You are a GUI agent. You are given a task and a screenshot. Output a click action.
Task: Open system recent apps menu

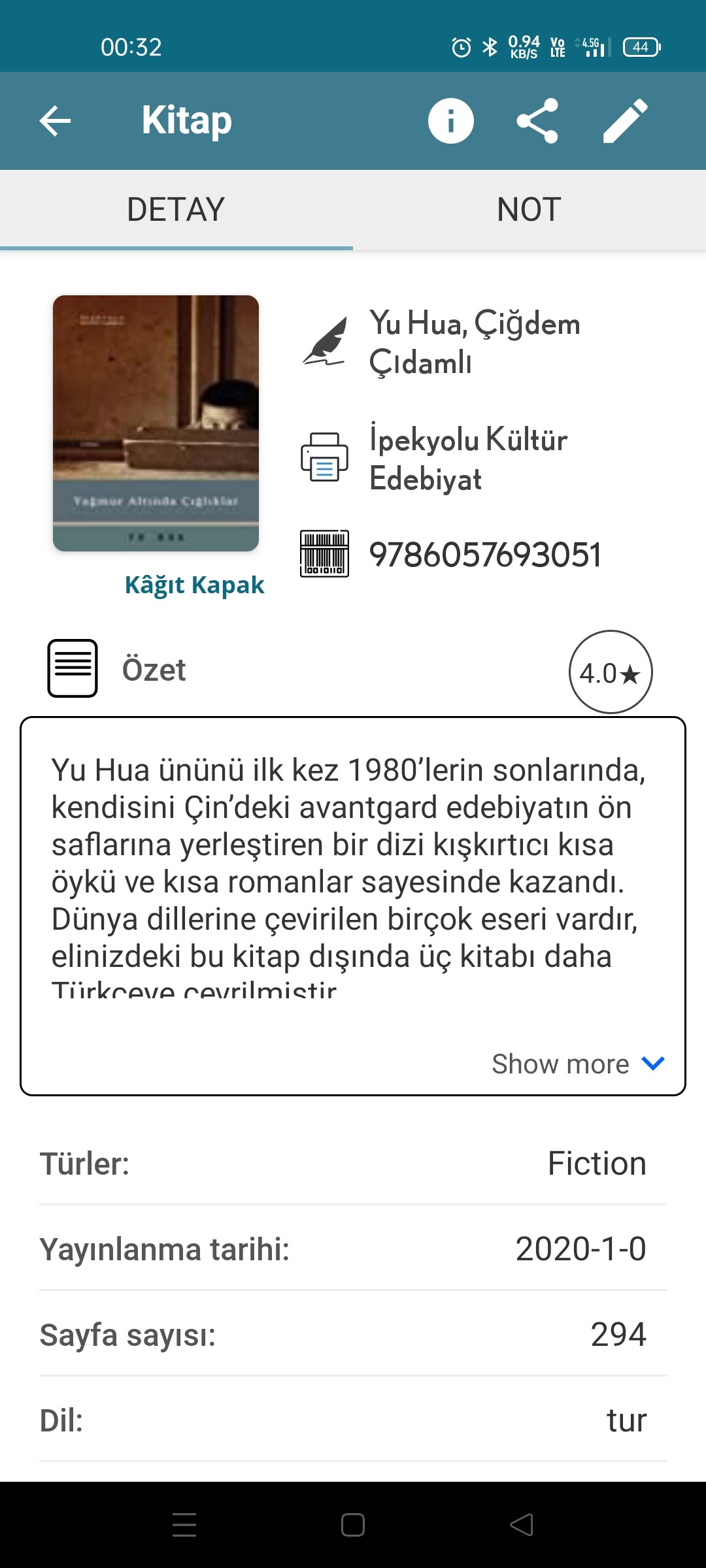(x=184, y=1525)
